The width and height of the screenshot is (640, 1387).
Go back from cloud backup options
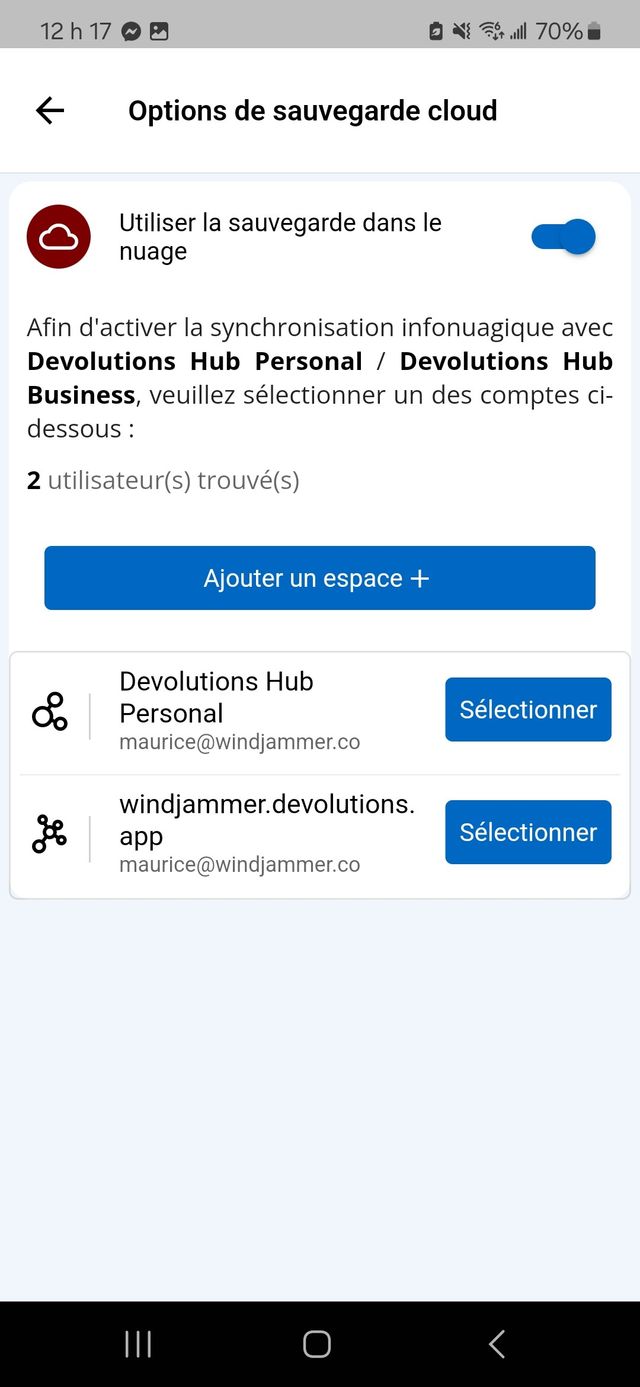pos(50,111)
